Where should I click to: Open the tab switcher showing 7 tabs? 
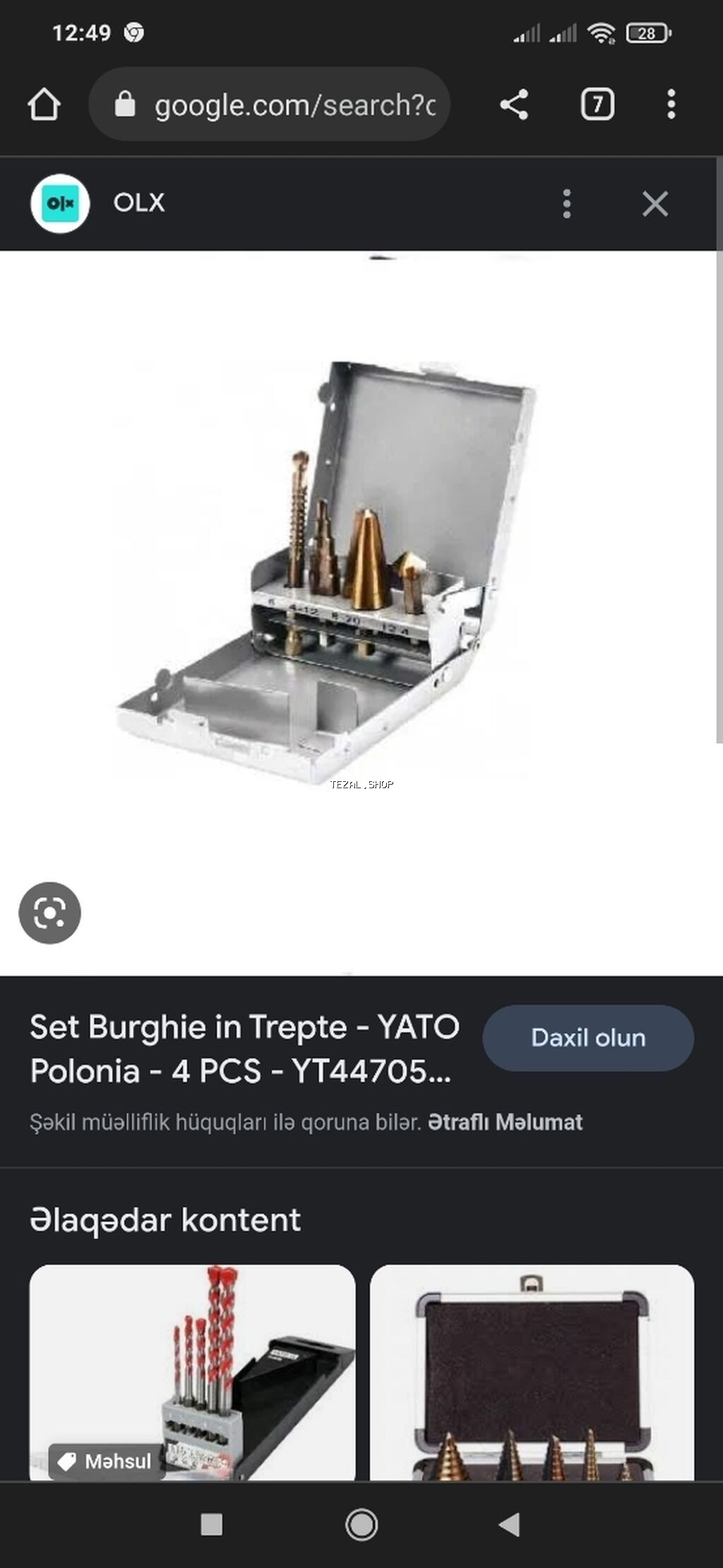click(x=597, y=104)
